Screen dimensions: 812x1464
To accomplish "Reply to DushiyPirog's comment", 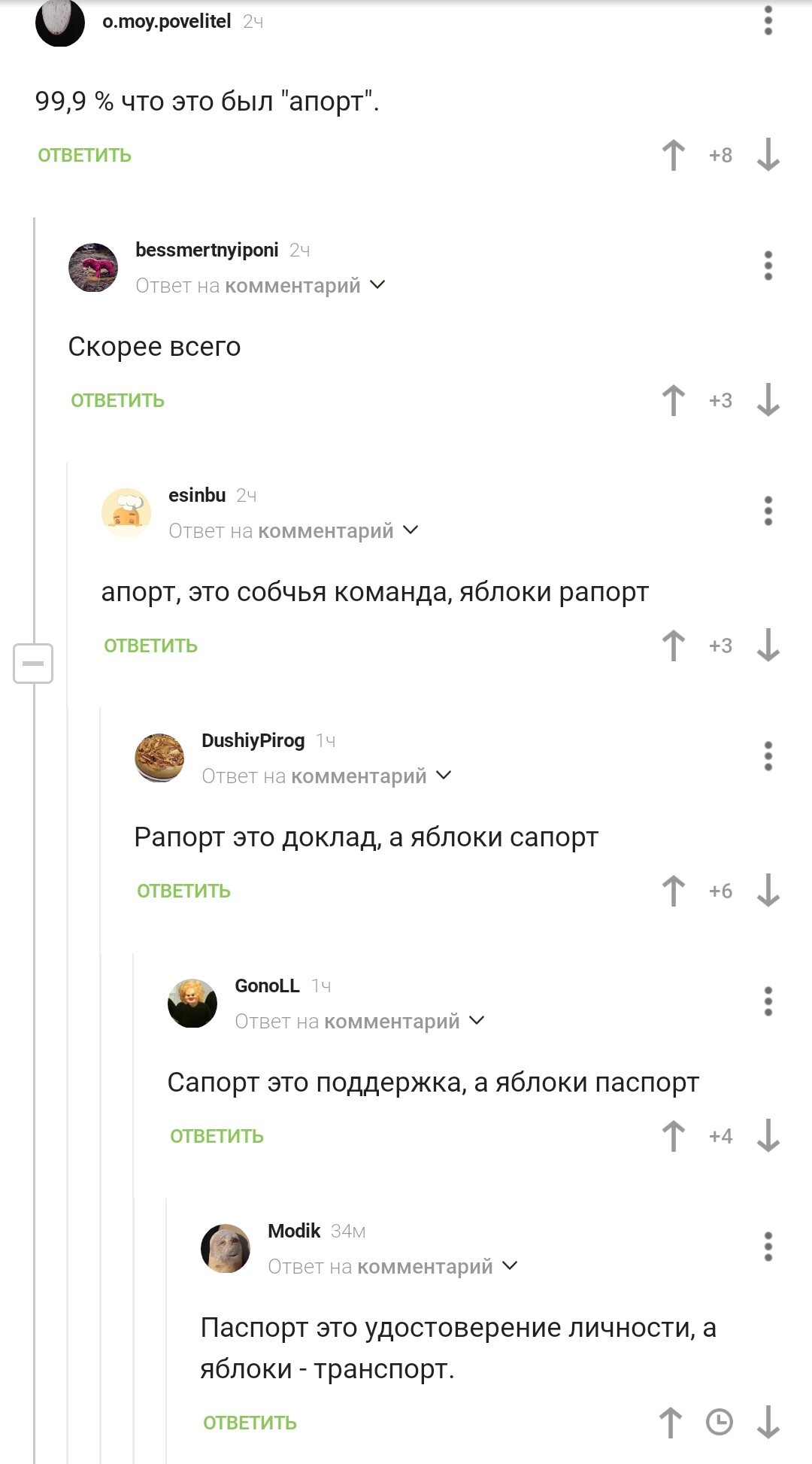I will [x=183, y=891].
